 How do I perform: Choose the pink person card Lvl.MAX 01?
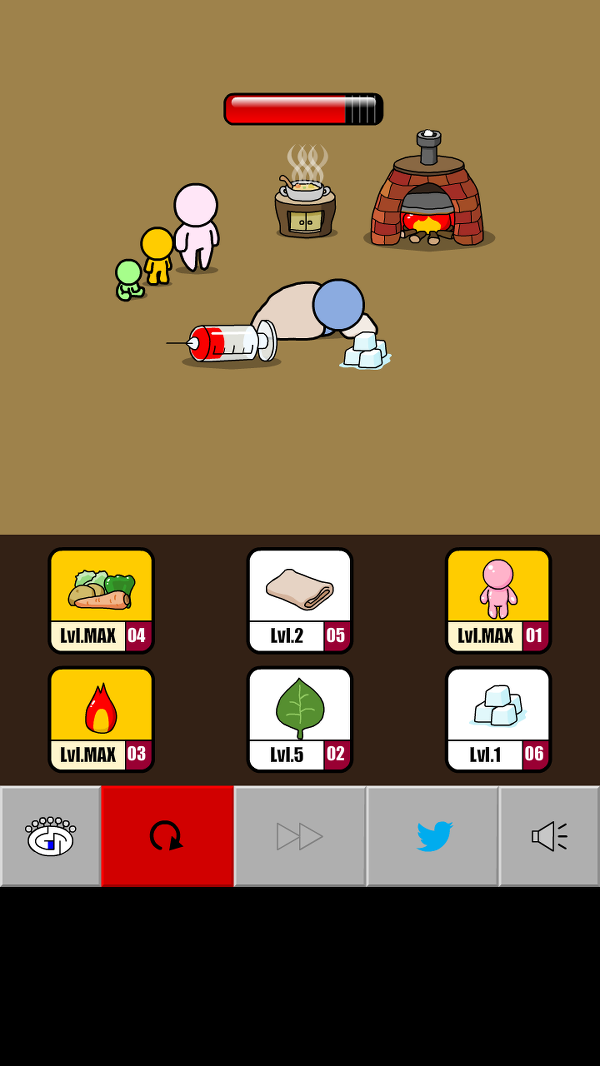click(498, 600)
